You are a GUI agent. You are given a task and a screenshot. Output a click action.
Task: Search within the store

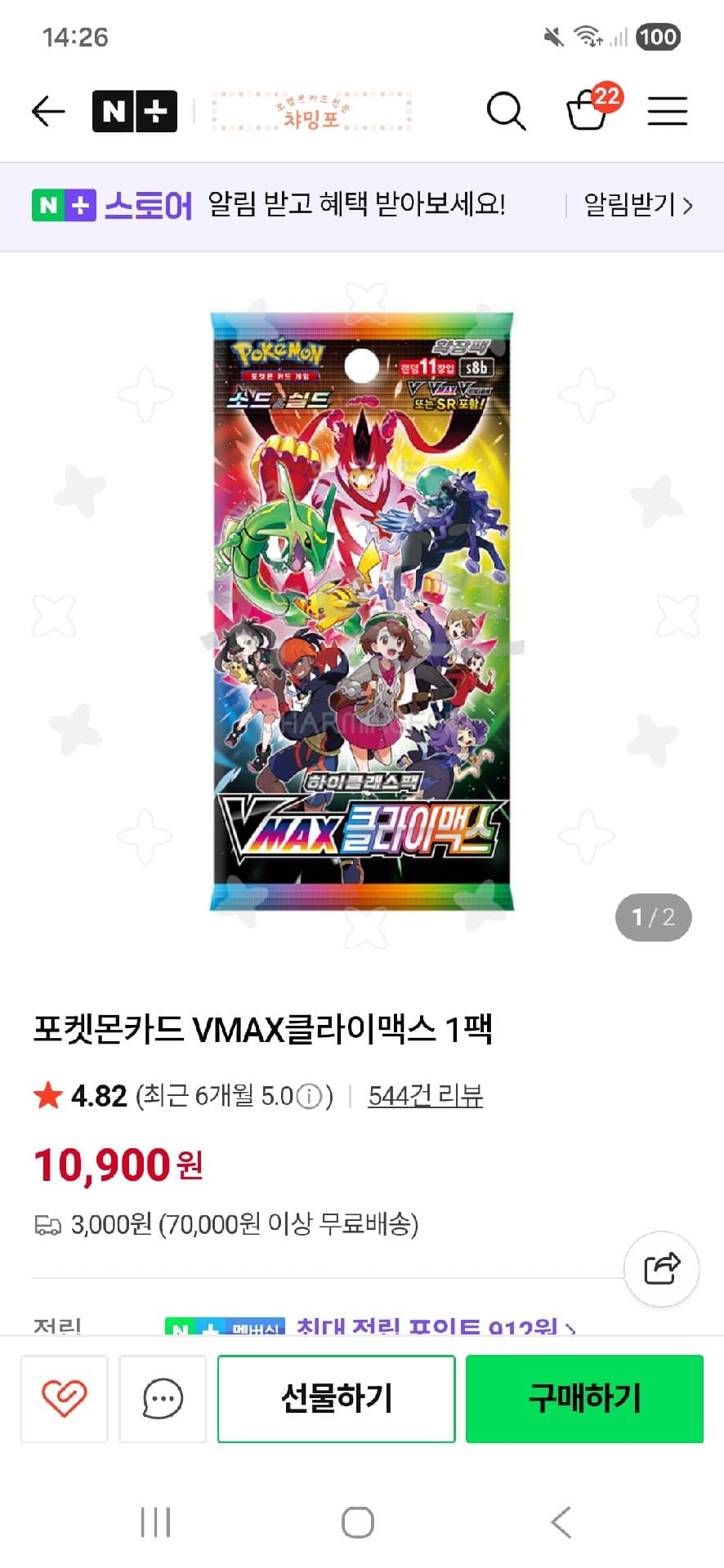pyautogui.click(x=506, y=111)
